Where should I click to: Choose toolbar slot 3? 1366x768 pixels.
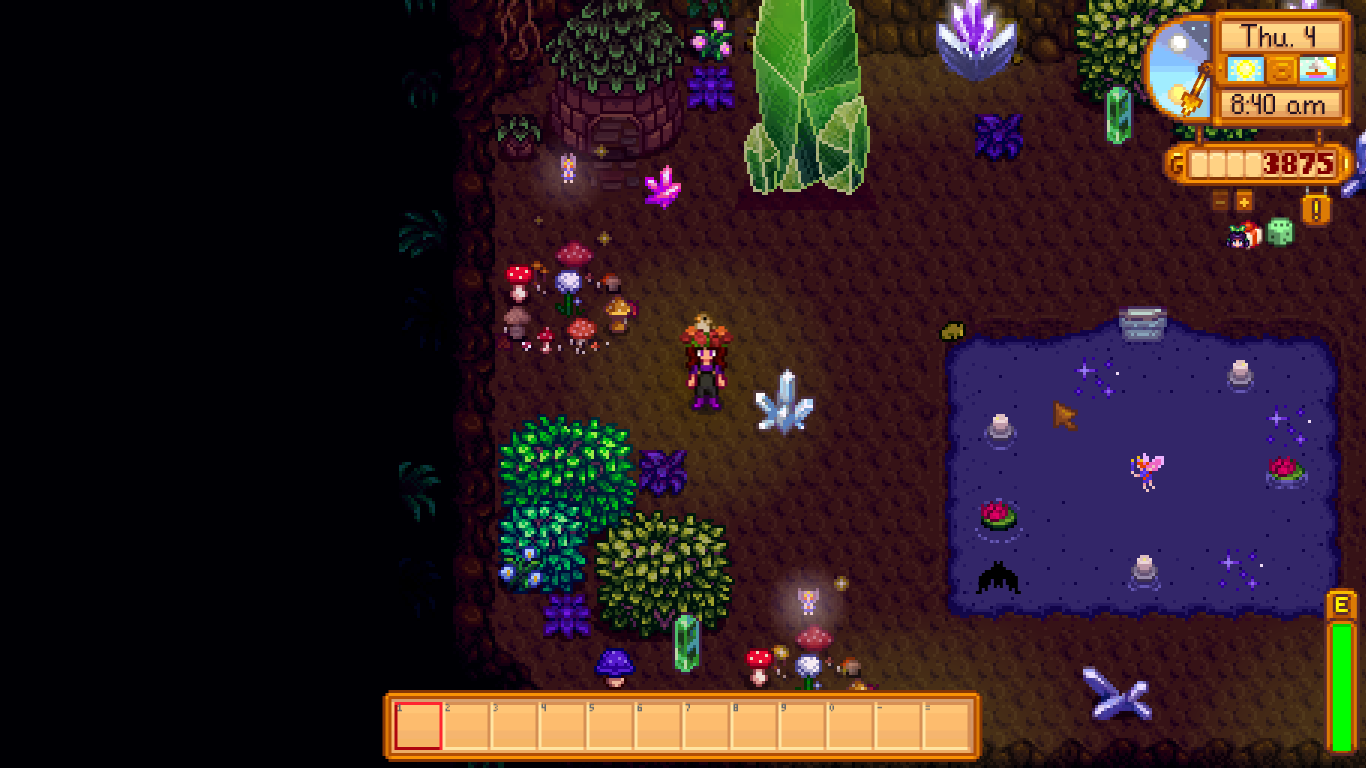[514, 726]
